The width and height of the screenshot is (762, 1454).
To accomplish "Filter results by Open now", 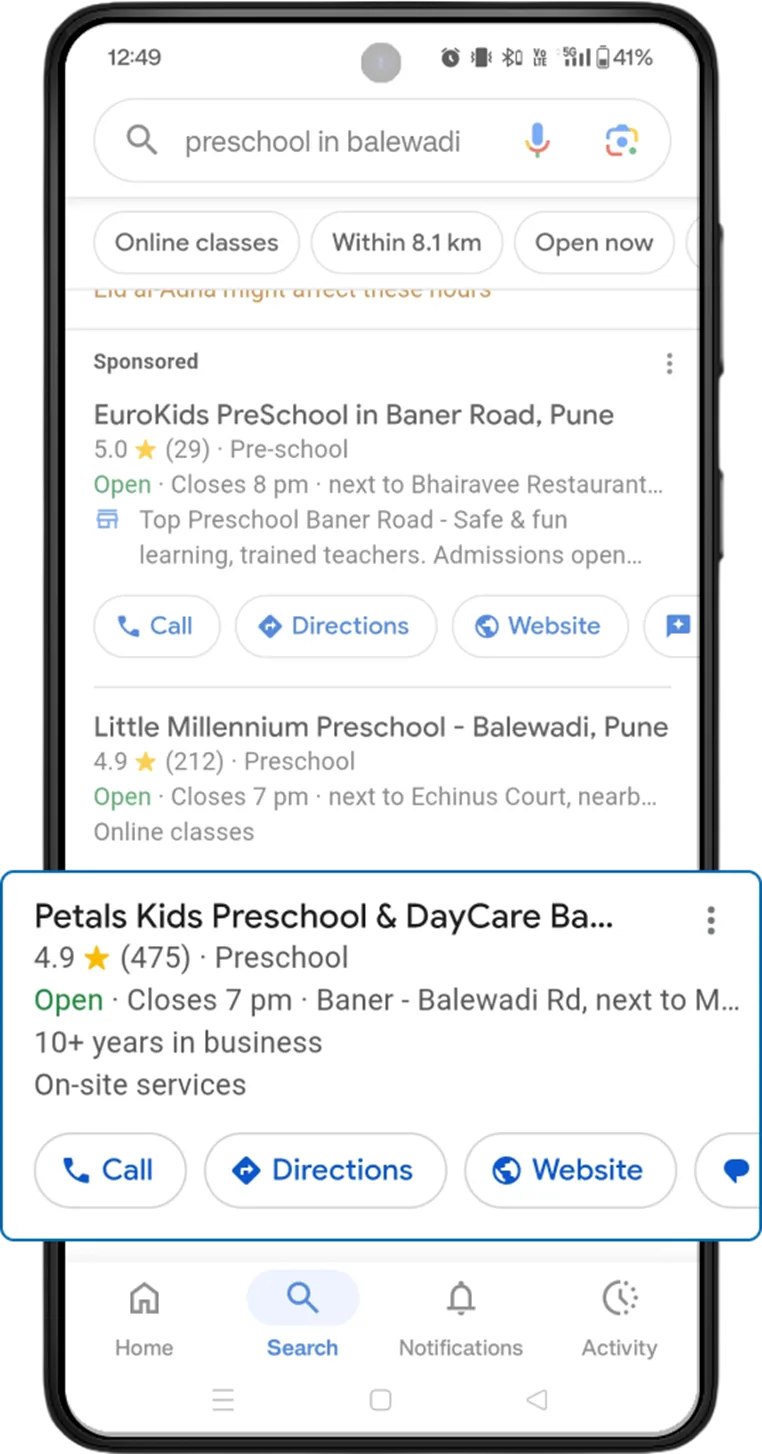I will [594, 242].
